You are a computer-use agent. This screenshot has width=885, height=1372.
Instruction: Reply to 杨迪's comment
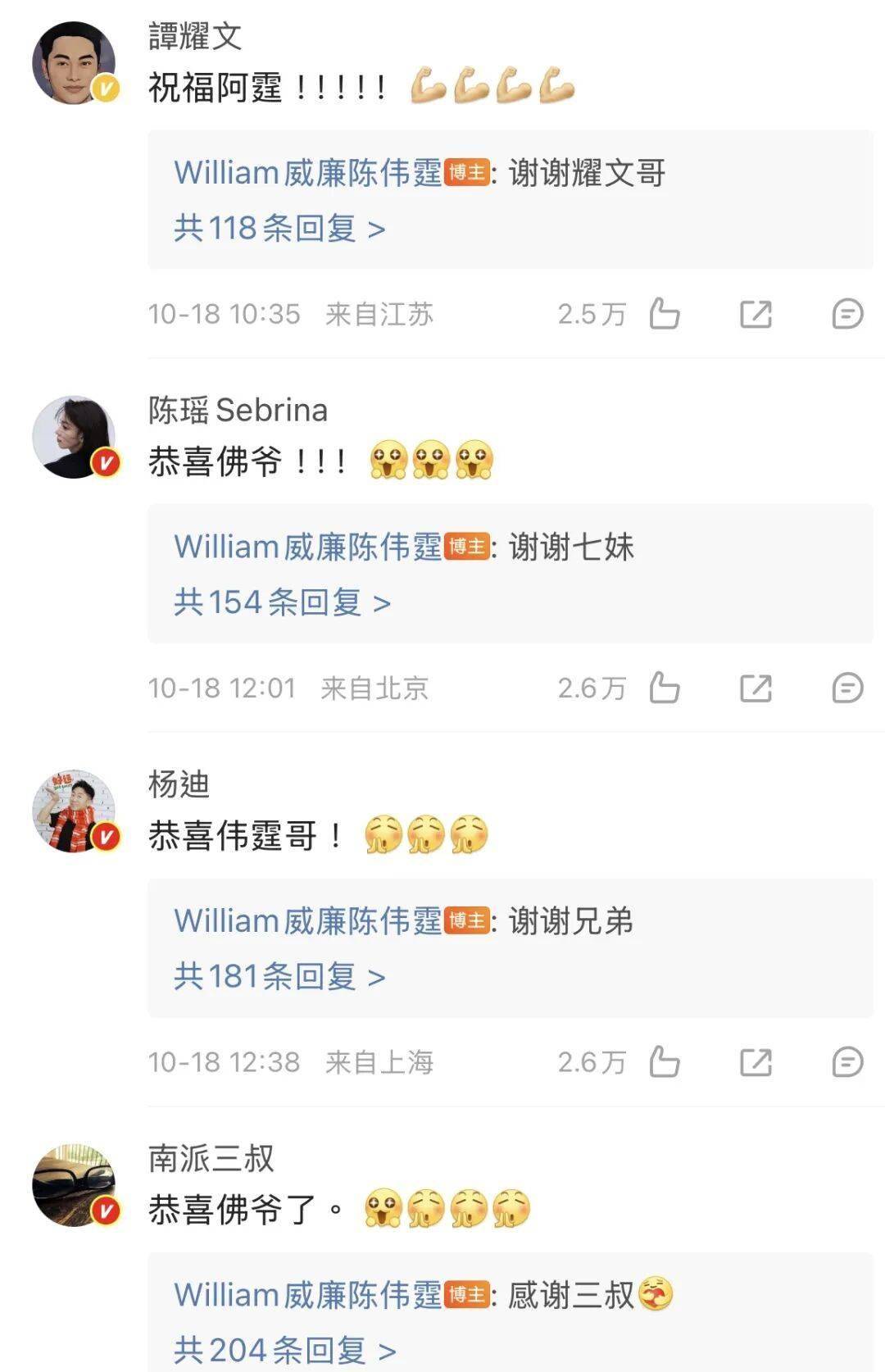[847, 1062]
